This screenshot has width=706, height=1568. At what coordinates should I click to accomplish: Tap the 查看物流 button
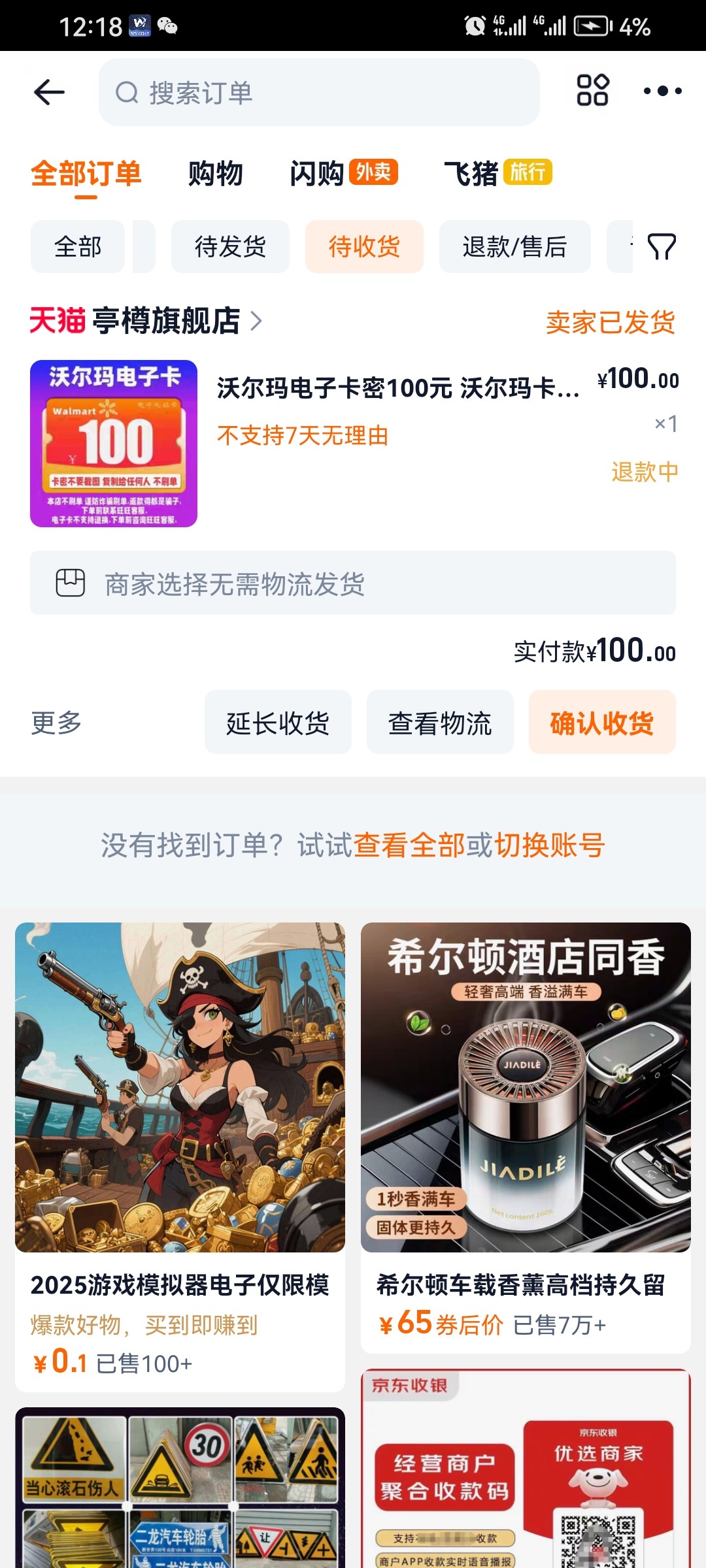pyautogui.click(x=440, y=723)
